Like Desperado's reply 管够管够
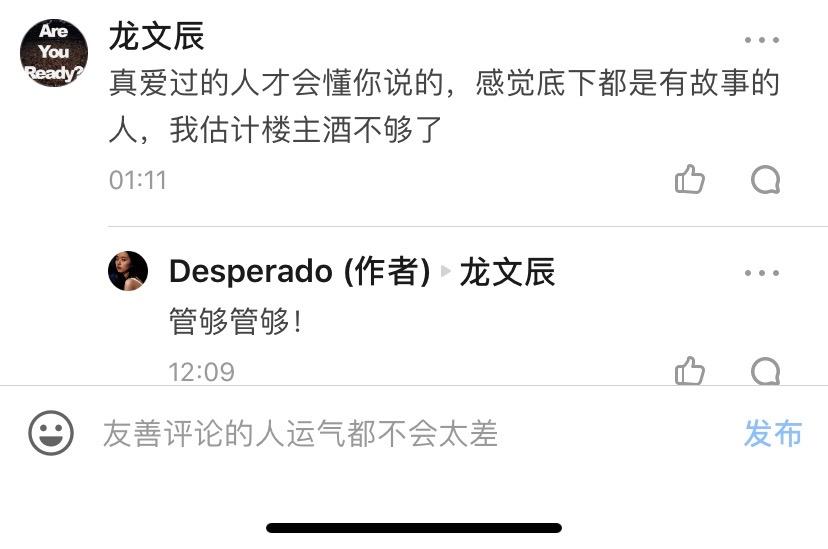 (x=690, y=371)
